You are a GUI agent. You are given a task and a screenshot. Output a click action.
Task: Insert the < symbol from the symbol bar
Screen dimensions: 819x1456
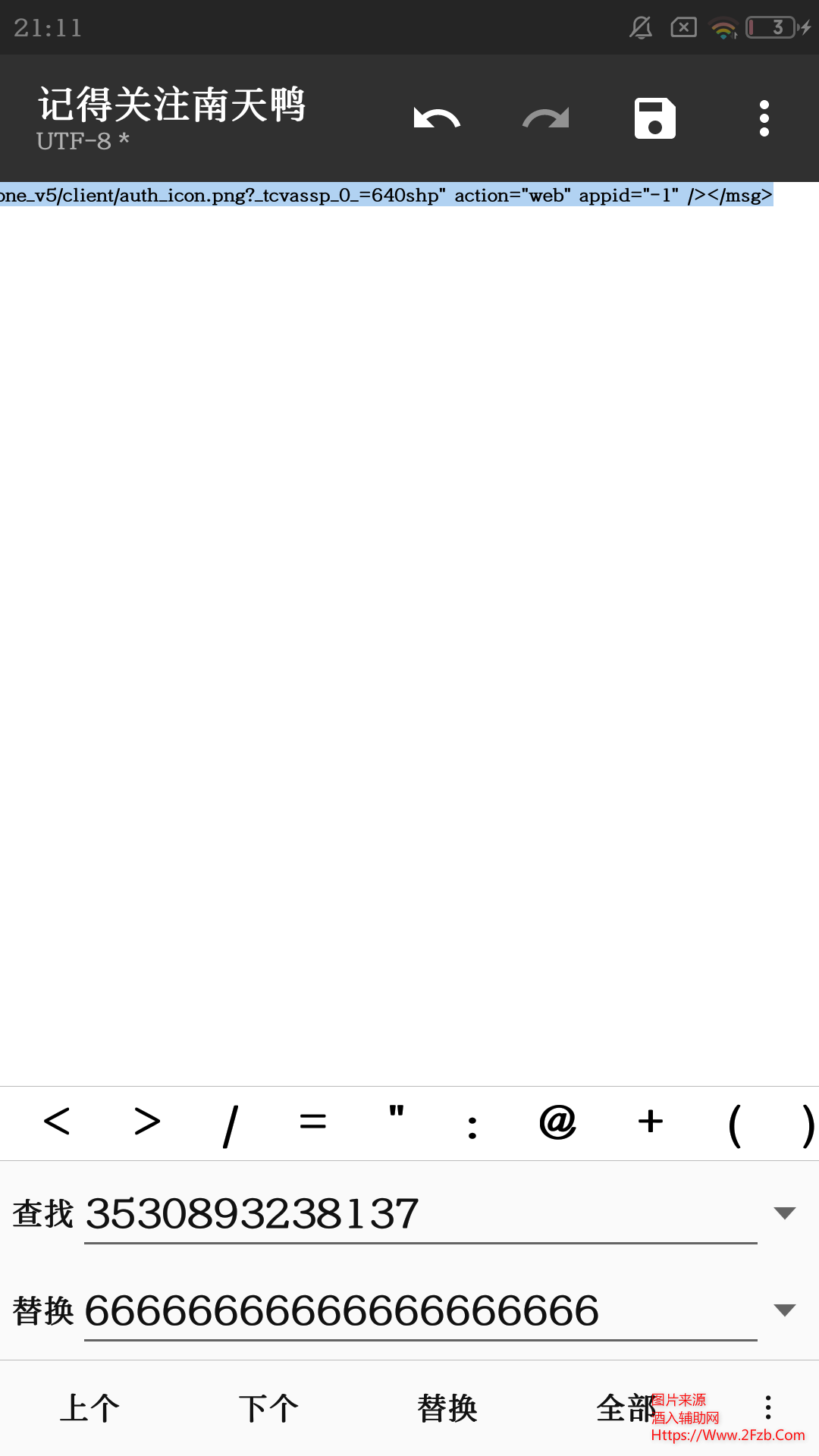tap(58, 1122)
